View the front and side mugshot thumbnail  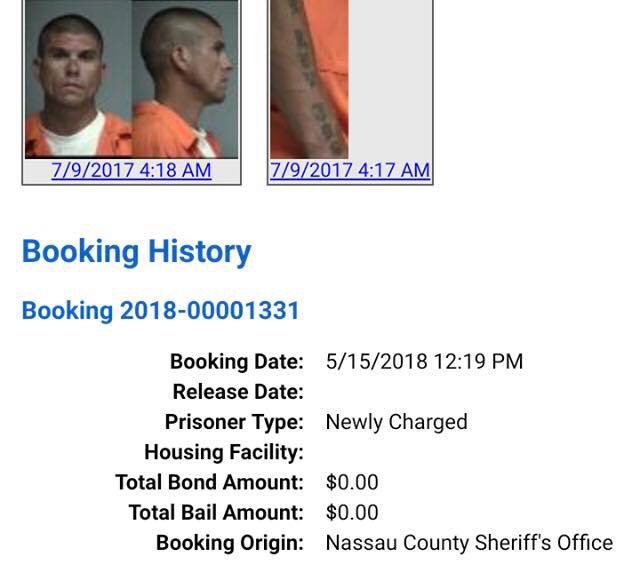tap(131, 78)
